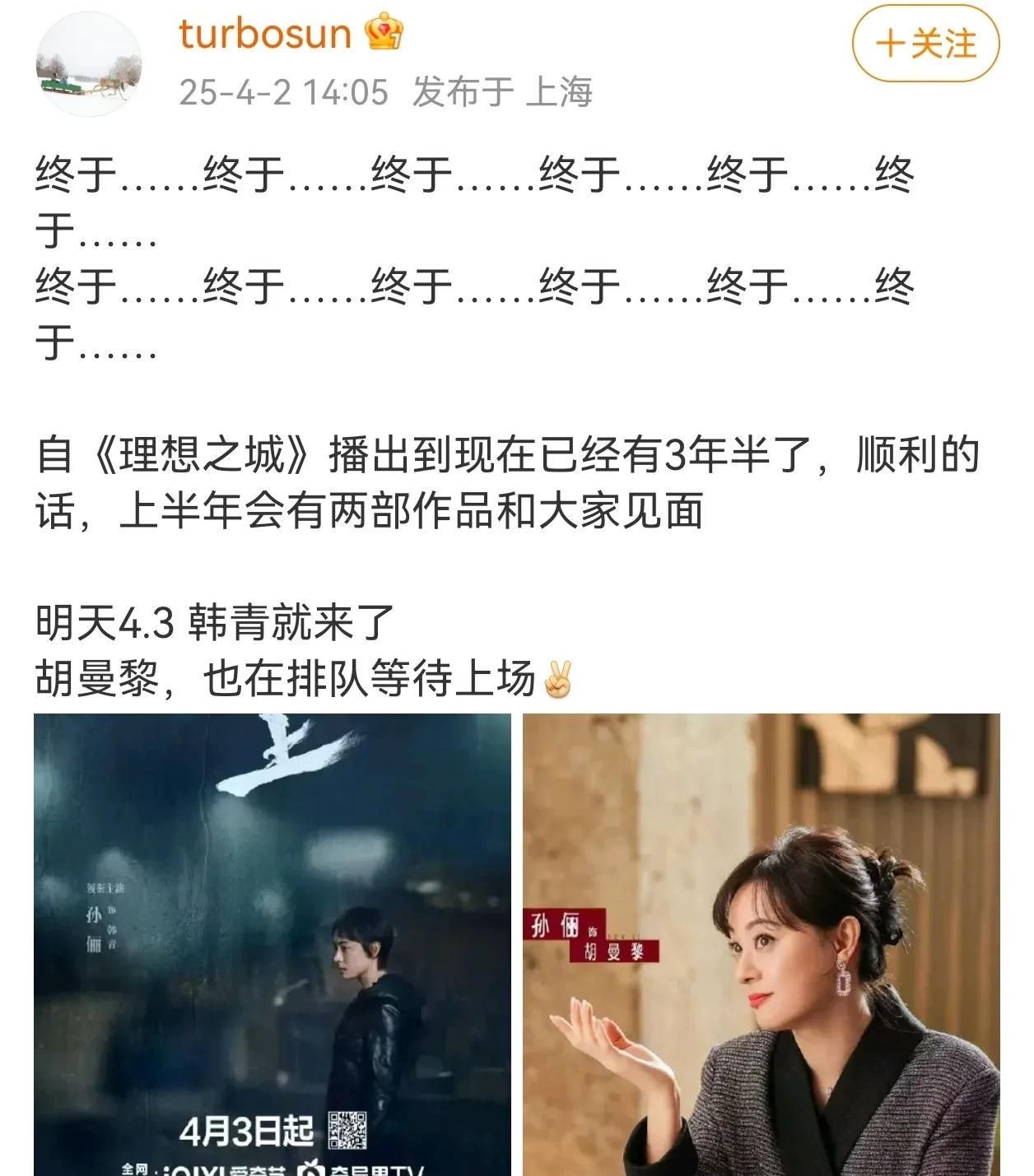Open the 胡曼黎 character photo
The width and height of the screenshot is (1034, 1176).
(761, 944)
